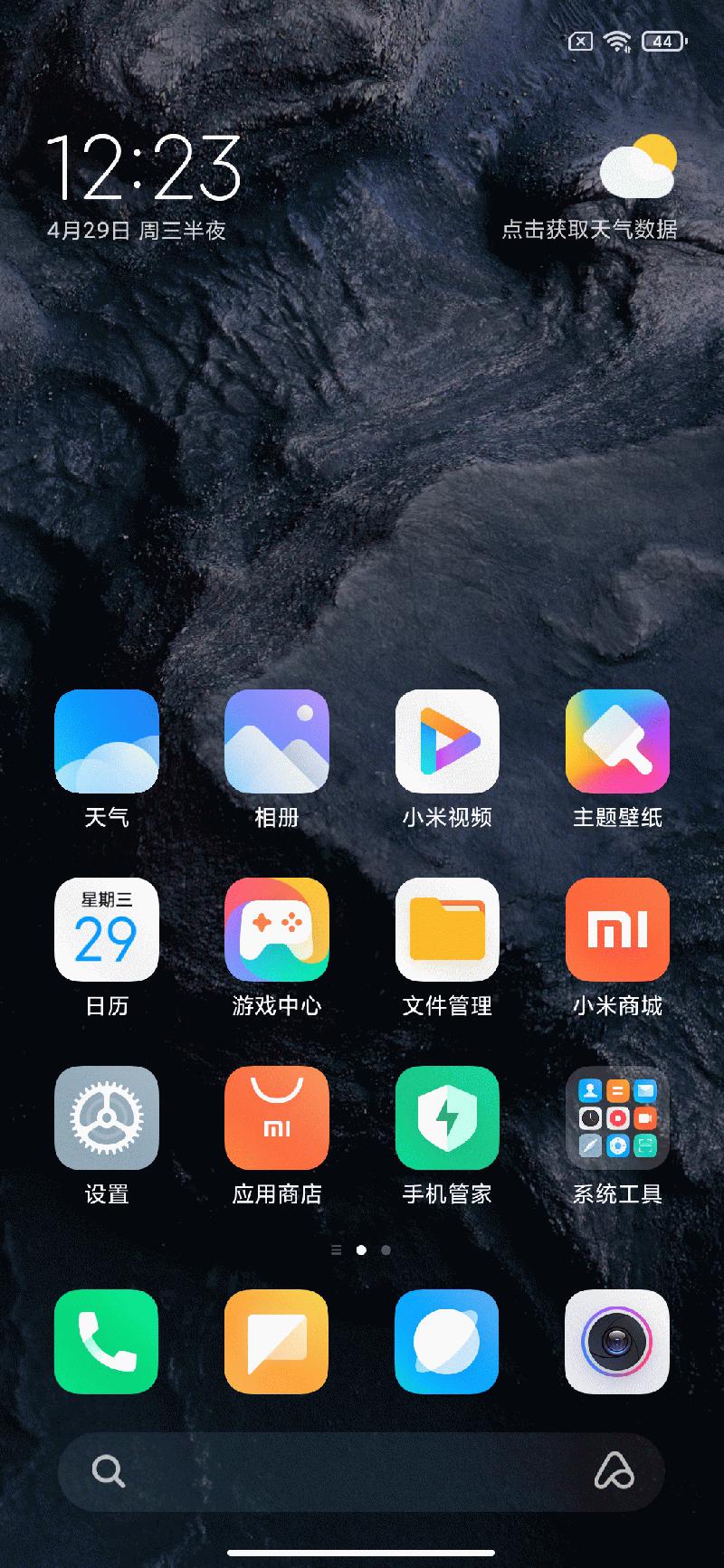Open 手机管家 security app
The image size is (724, 1568).
[447, 1117]
